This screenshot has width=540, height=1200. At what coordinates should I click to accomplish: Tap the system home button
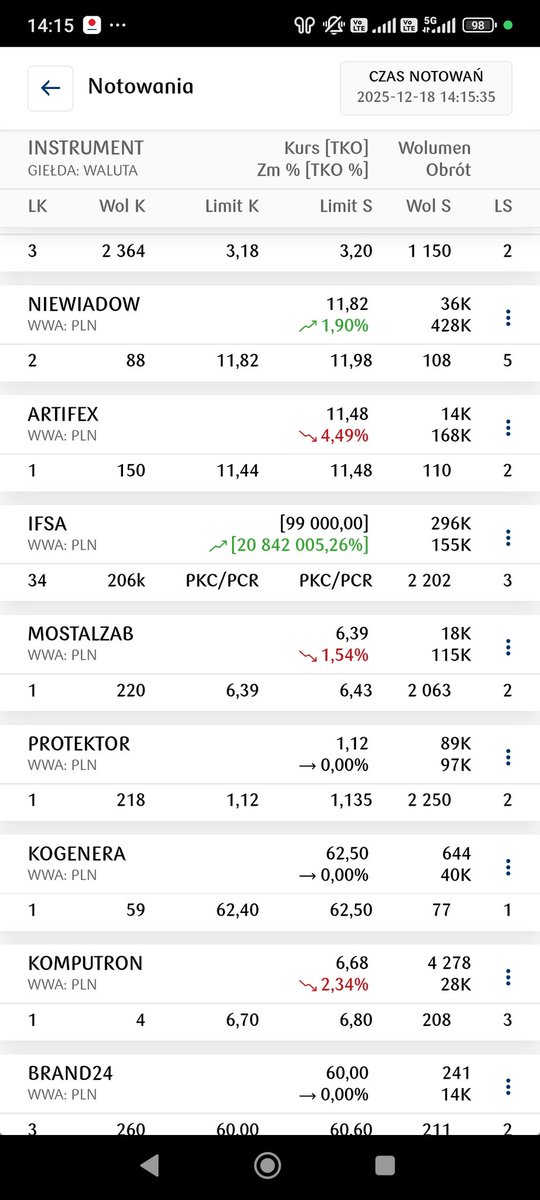[267, 1165]
